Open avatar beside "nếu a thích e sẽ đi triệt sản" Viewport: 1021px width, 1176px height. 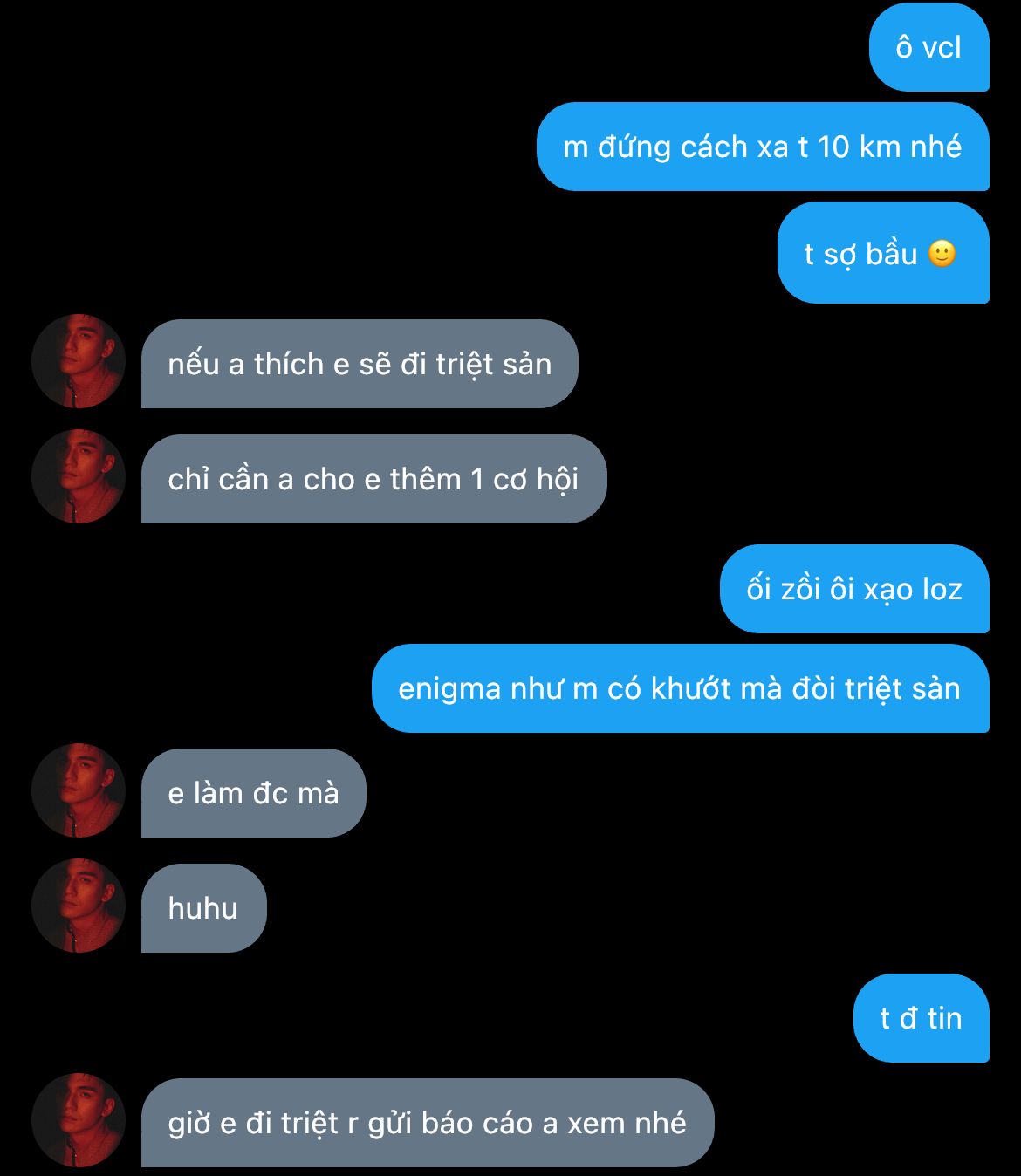point(79,361)
